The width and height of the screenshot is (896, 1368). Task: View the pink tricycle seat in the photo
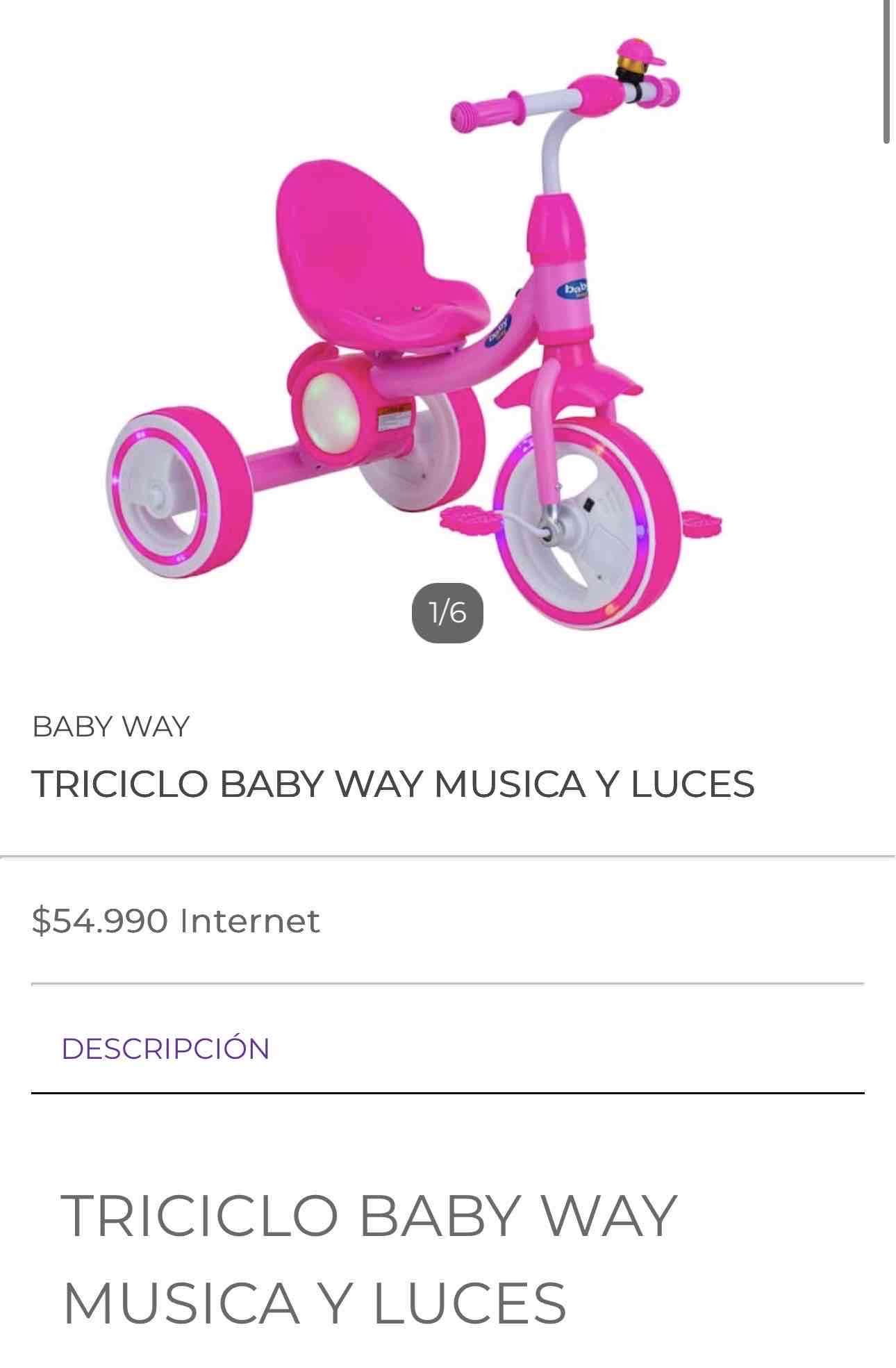click(375, 250)
